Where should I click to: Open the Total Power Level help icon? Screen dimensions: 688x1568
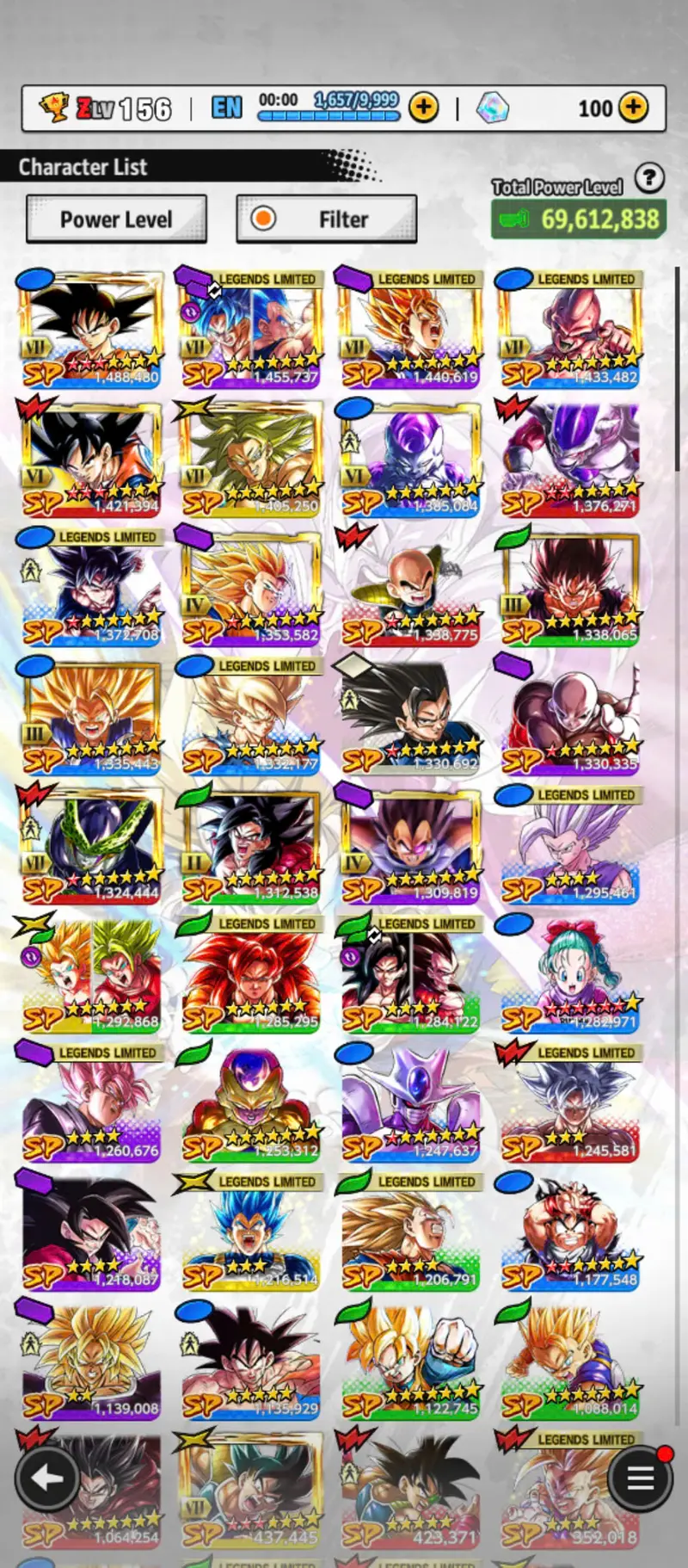point(649,178)
